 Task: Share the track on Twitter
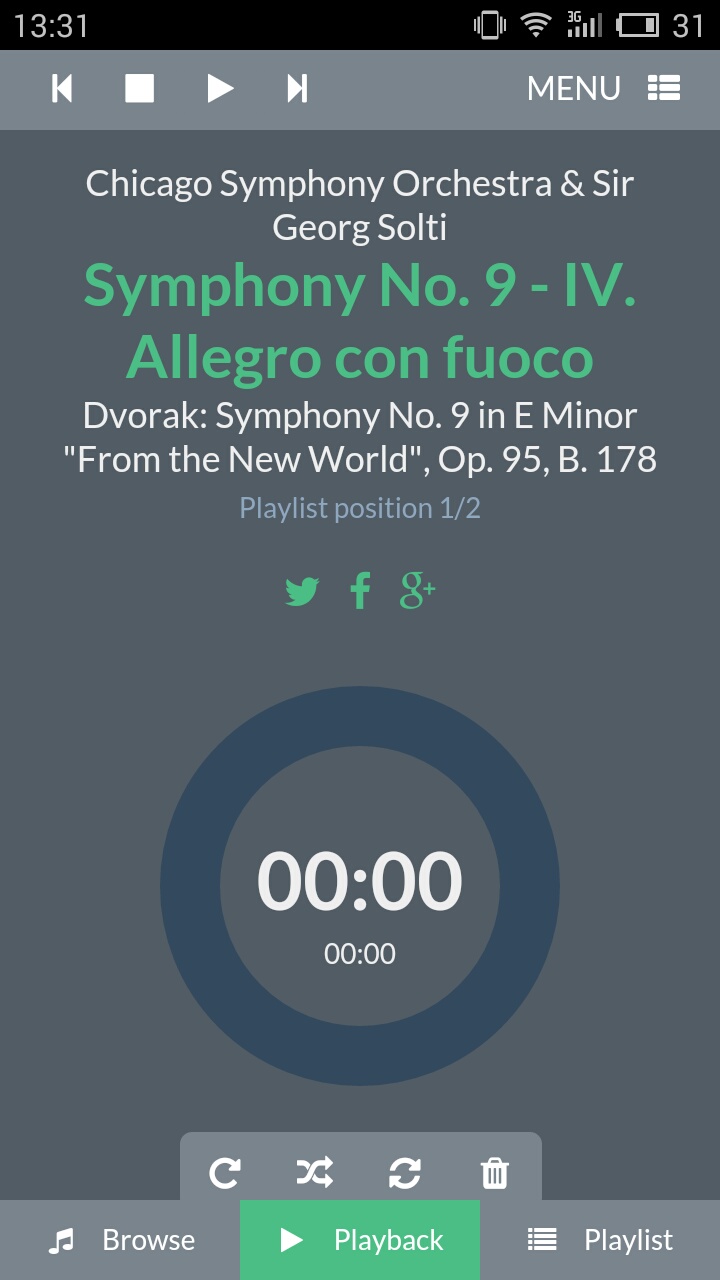click(302, 592)
